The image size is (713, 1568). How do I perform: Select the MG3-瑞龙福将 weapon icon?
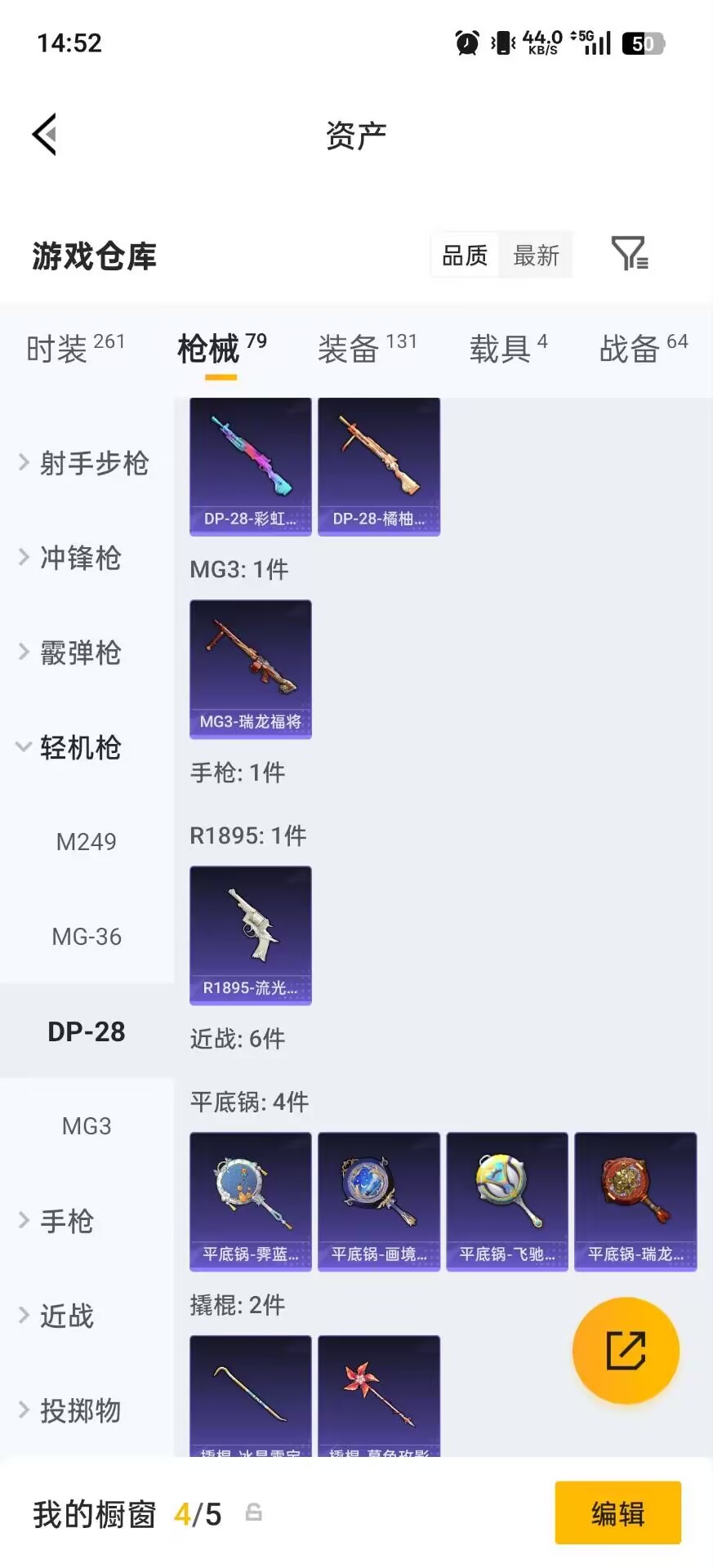pos(250,668)
